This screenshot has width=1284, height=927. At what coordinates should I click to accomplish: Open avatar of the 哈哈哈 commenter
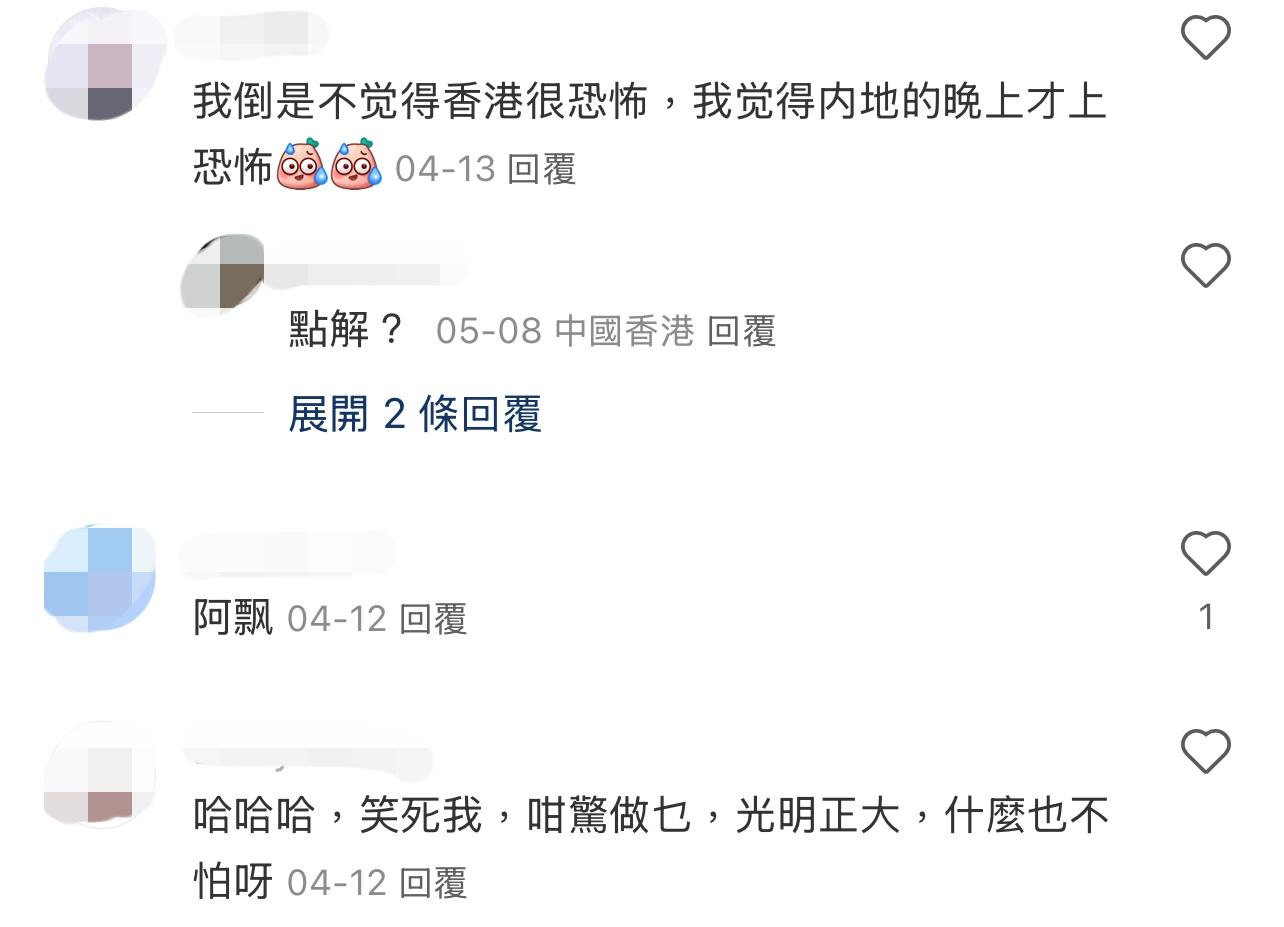pyautogui.click(x=99, y=775)
